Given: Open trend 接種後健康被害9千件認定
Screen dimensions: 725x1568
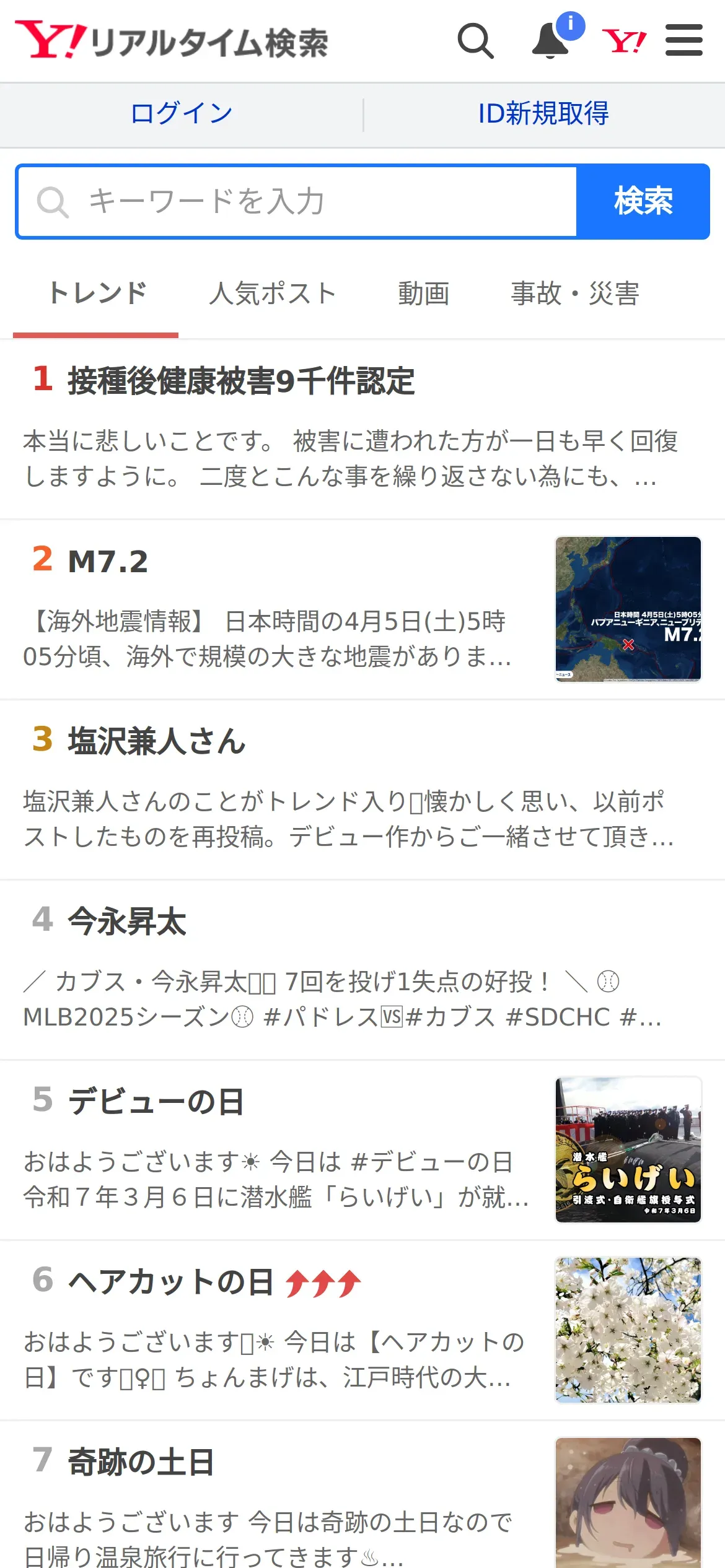Looking at the screenshot, I should coord(241,380).
